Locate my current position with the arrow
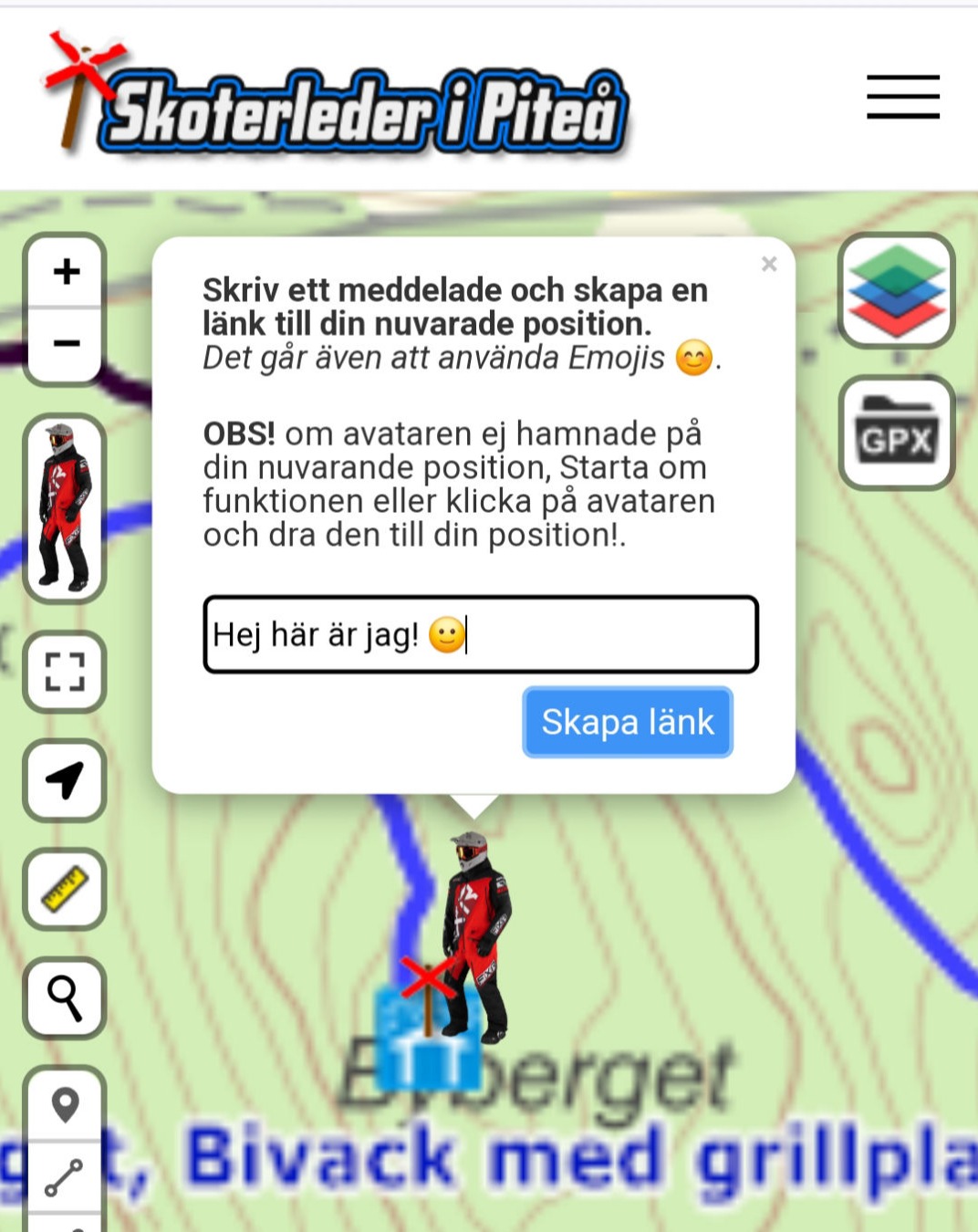 pos(64,780)
